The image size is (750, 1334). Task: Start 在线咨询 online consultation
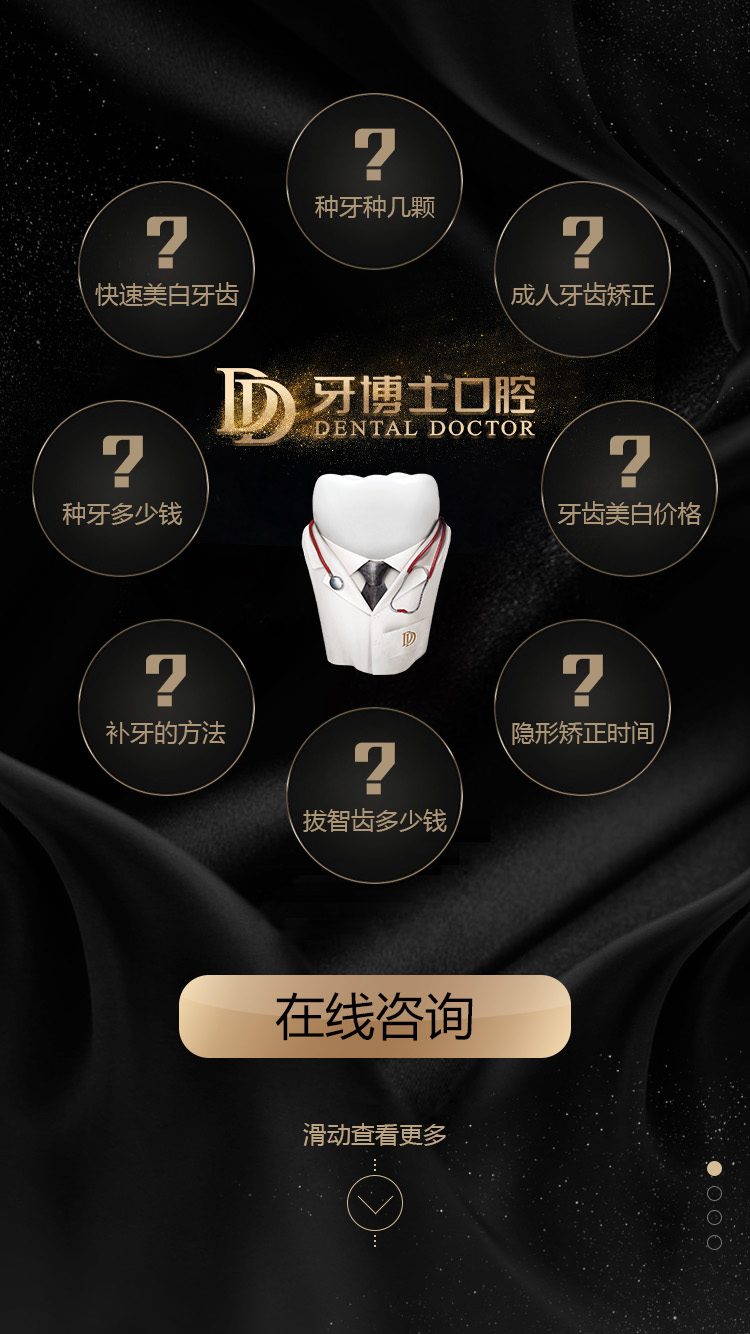tap(375, 1016)
